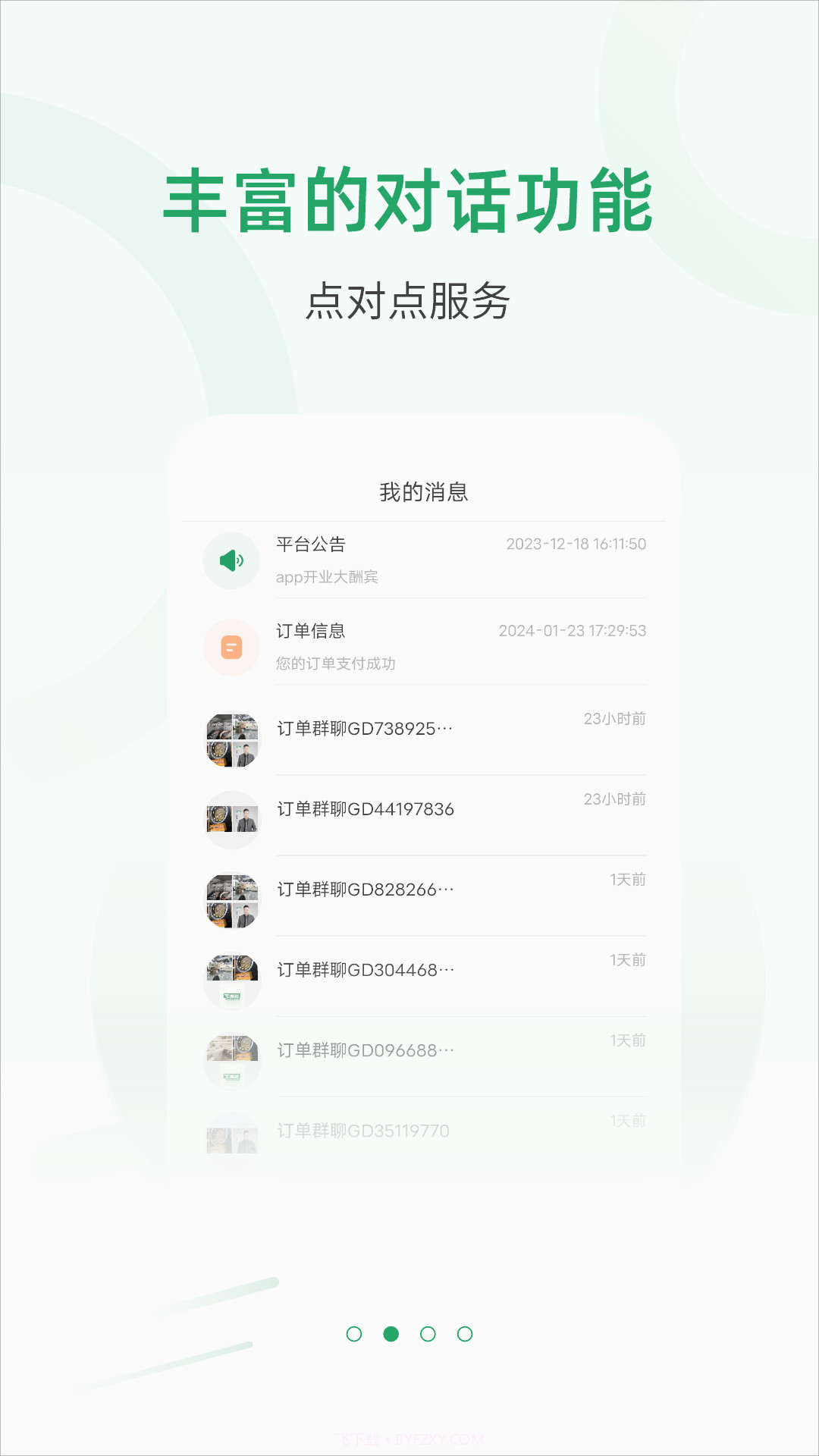The image size is (819, 1456).
Task: Open avatar of 订单群聊GD304468
Action: coord(231,980)
